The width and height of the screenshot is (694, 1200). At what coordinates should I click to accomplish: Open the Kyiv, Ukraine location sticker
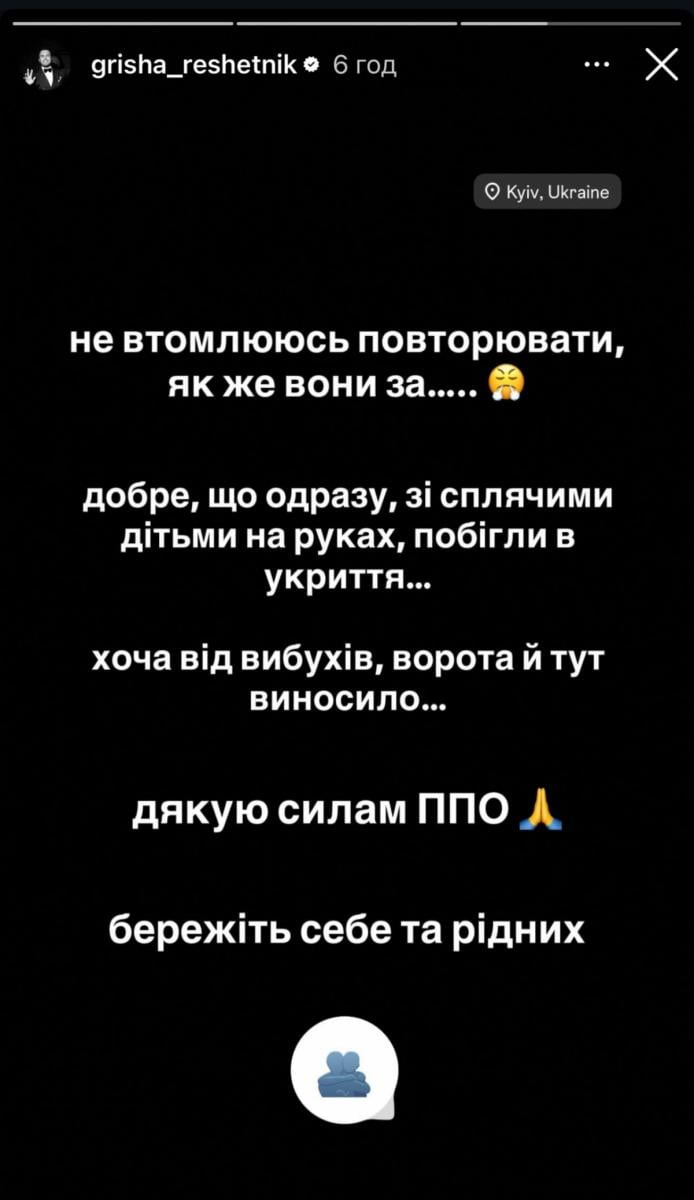point(547,191)
